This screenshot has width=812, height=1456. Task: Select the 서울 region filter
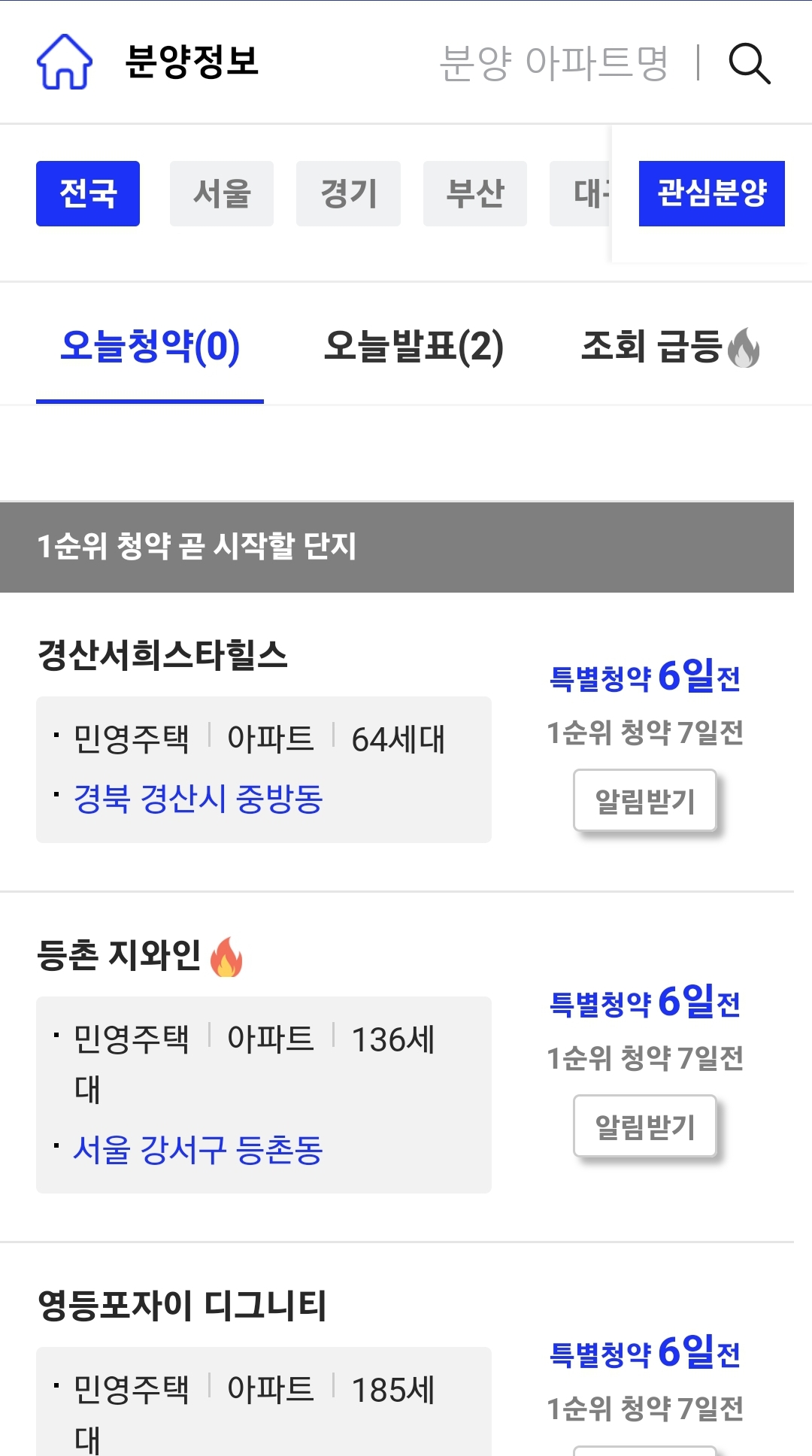(222, 193)
